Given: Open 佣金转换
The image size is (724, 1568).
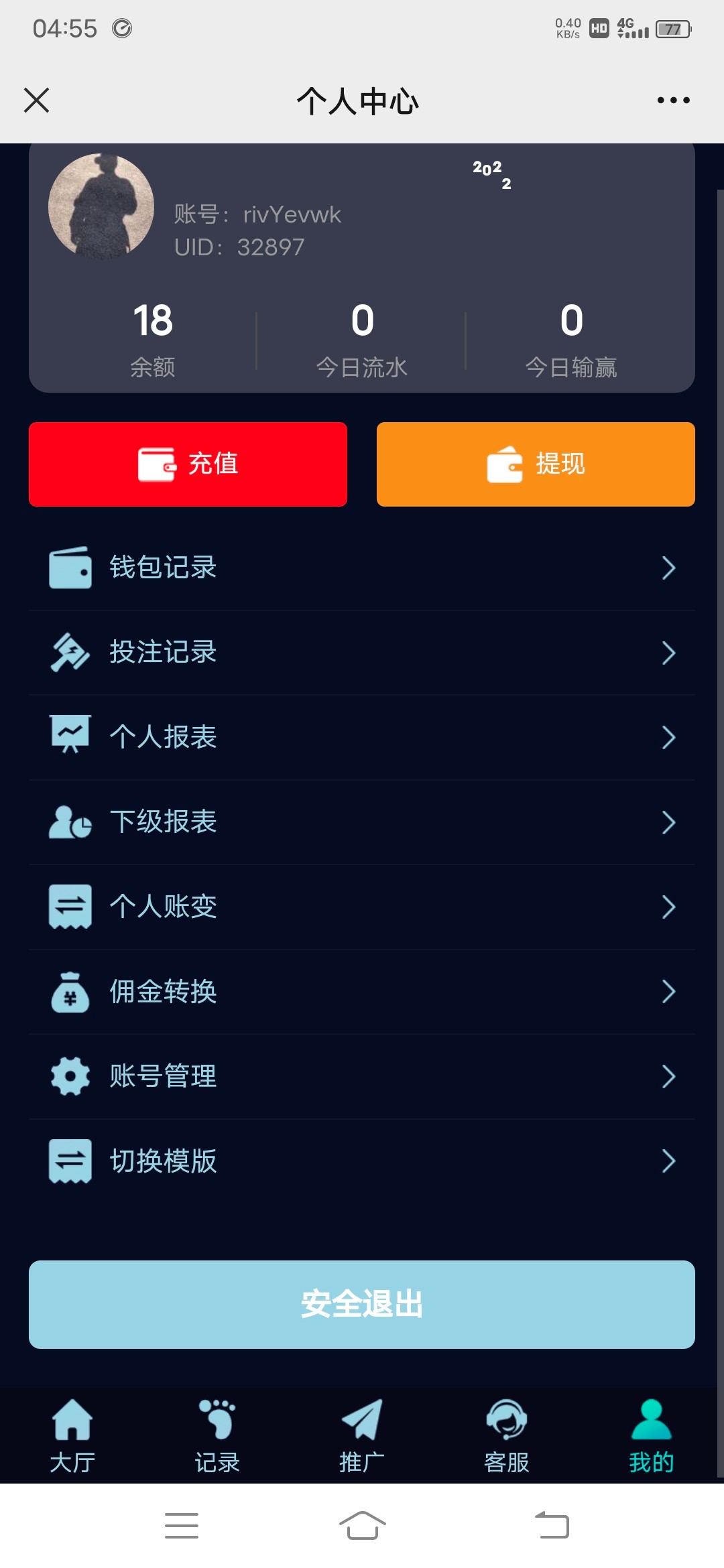Looking at the screenshot, I should 362,992.
